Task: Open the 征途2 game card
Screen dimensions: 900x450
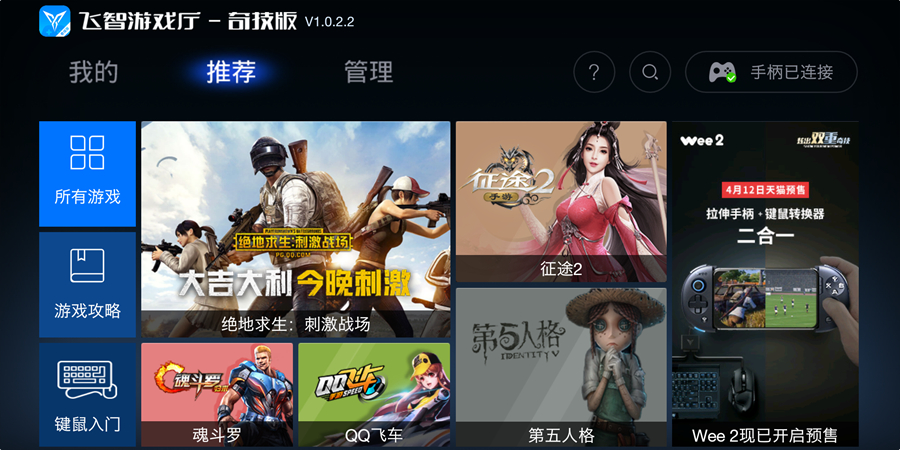Action: coord(561,201)
